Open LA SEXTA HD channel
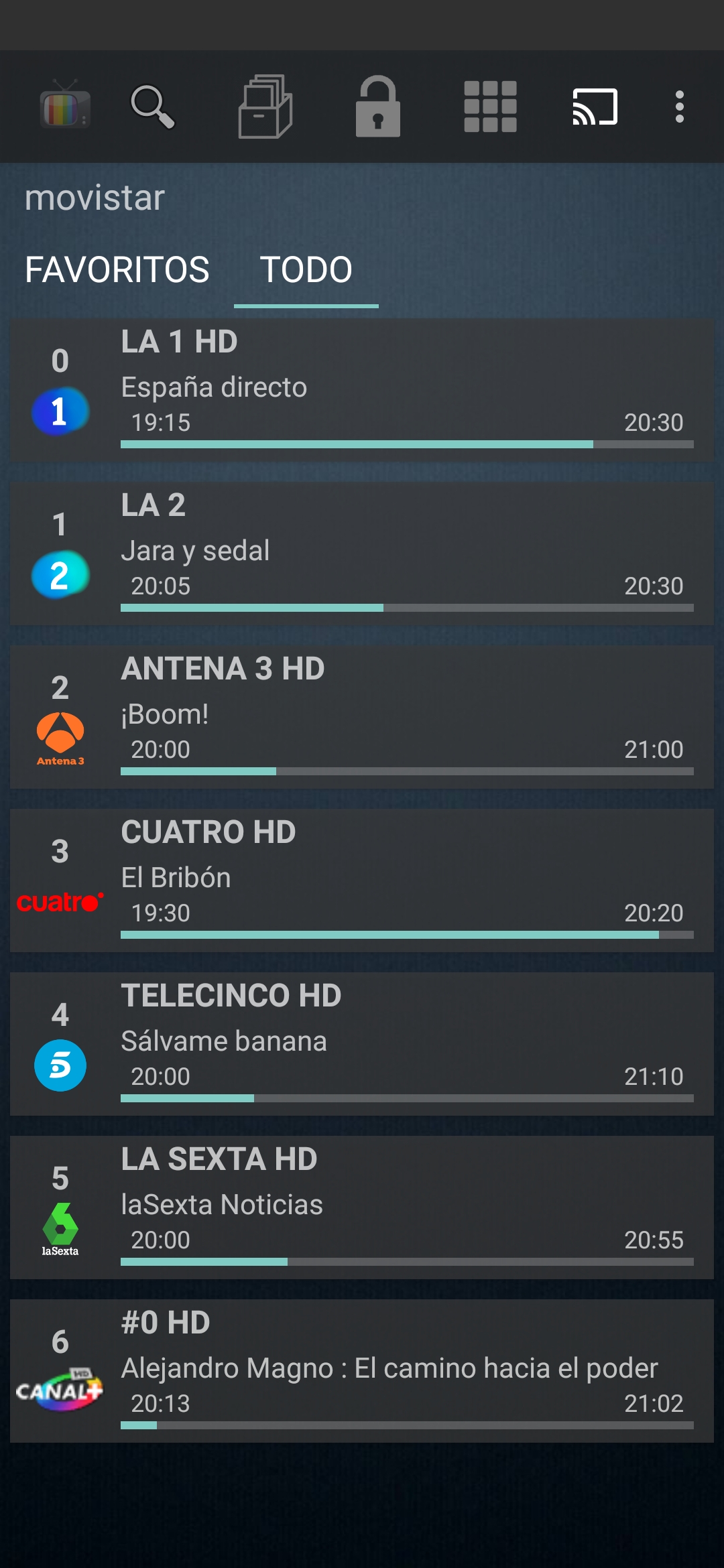 click(362, 1207)
